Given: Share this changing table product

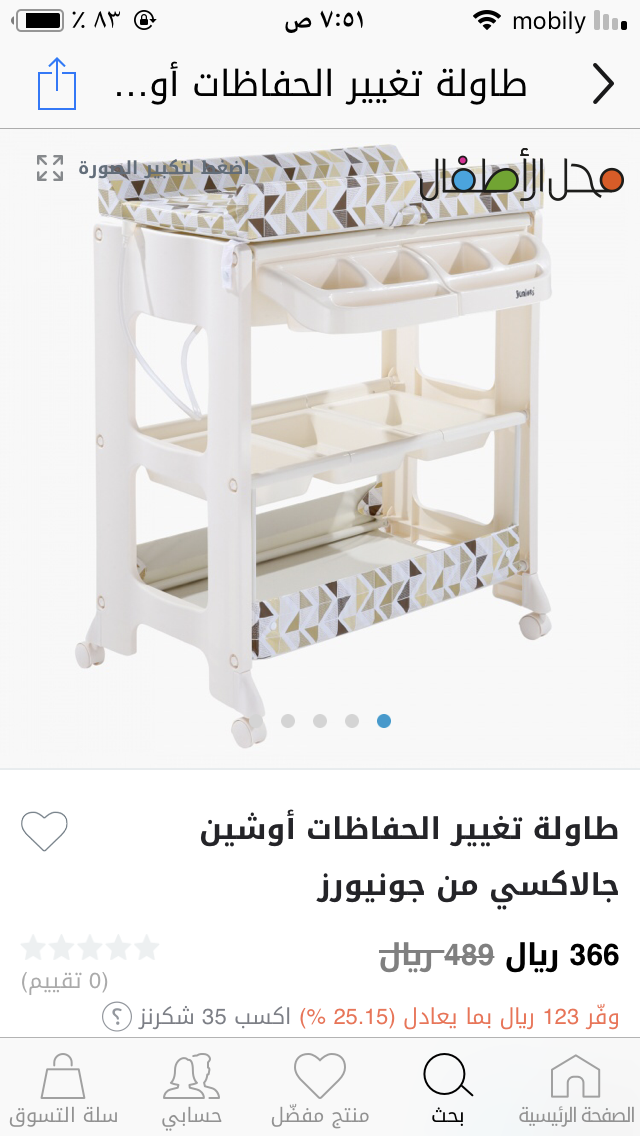Looking at the screenshot, I should point(57,85).
